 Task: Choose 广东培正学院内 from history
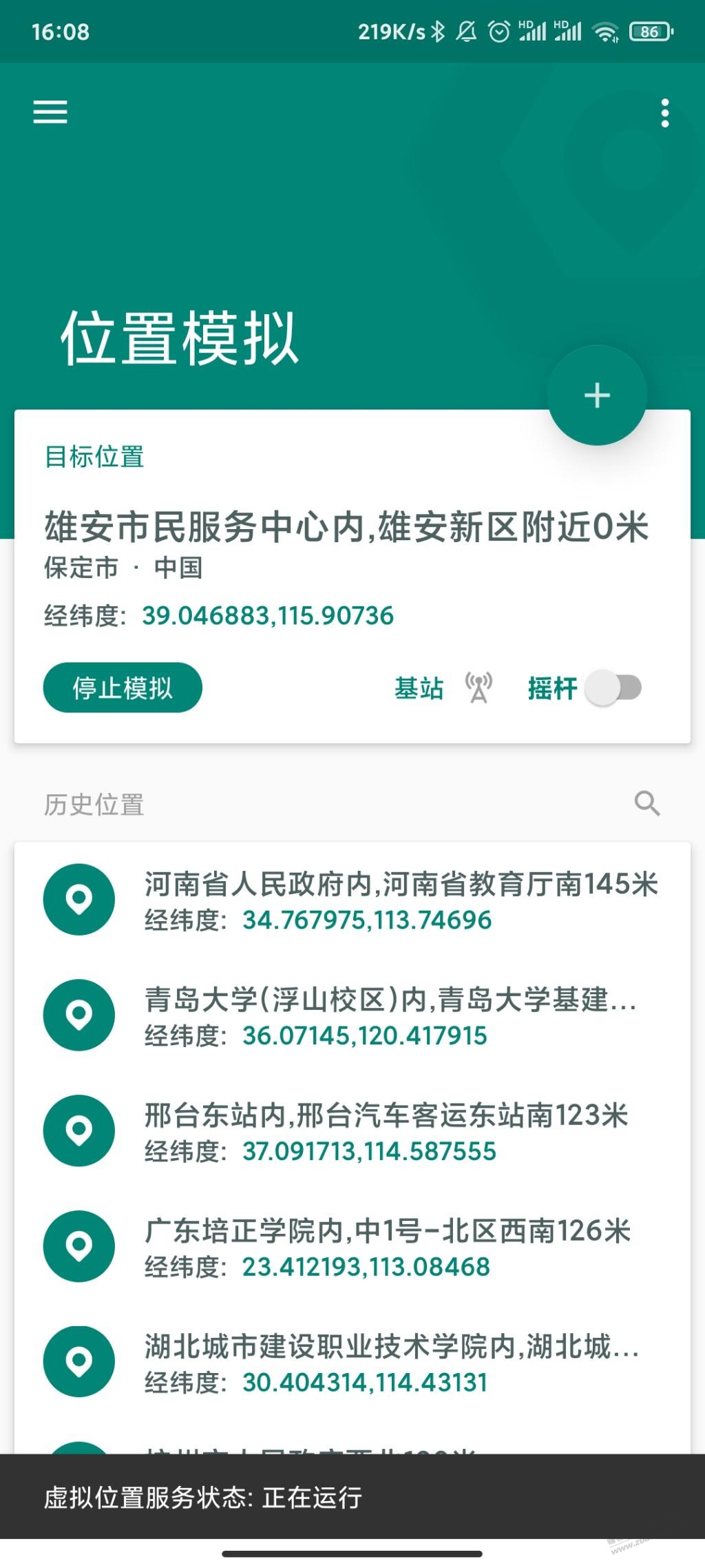386,1247
